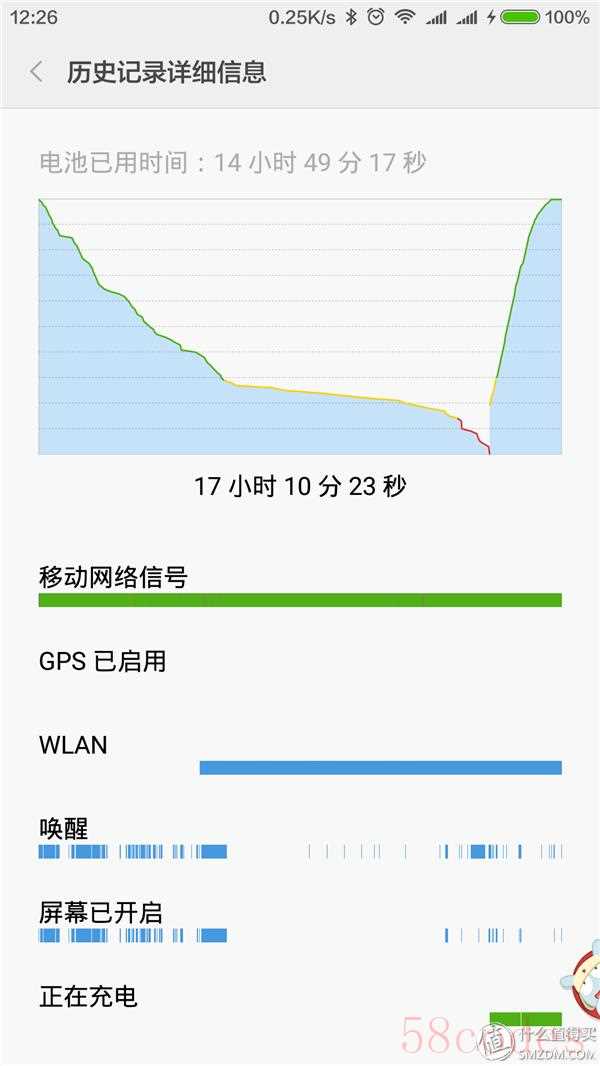
Task: Go back from the battery history details
Action: coord(37,71)
